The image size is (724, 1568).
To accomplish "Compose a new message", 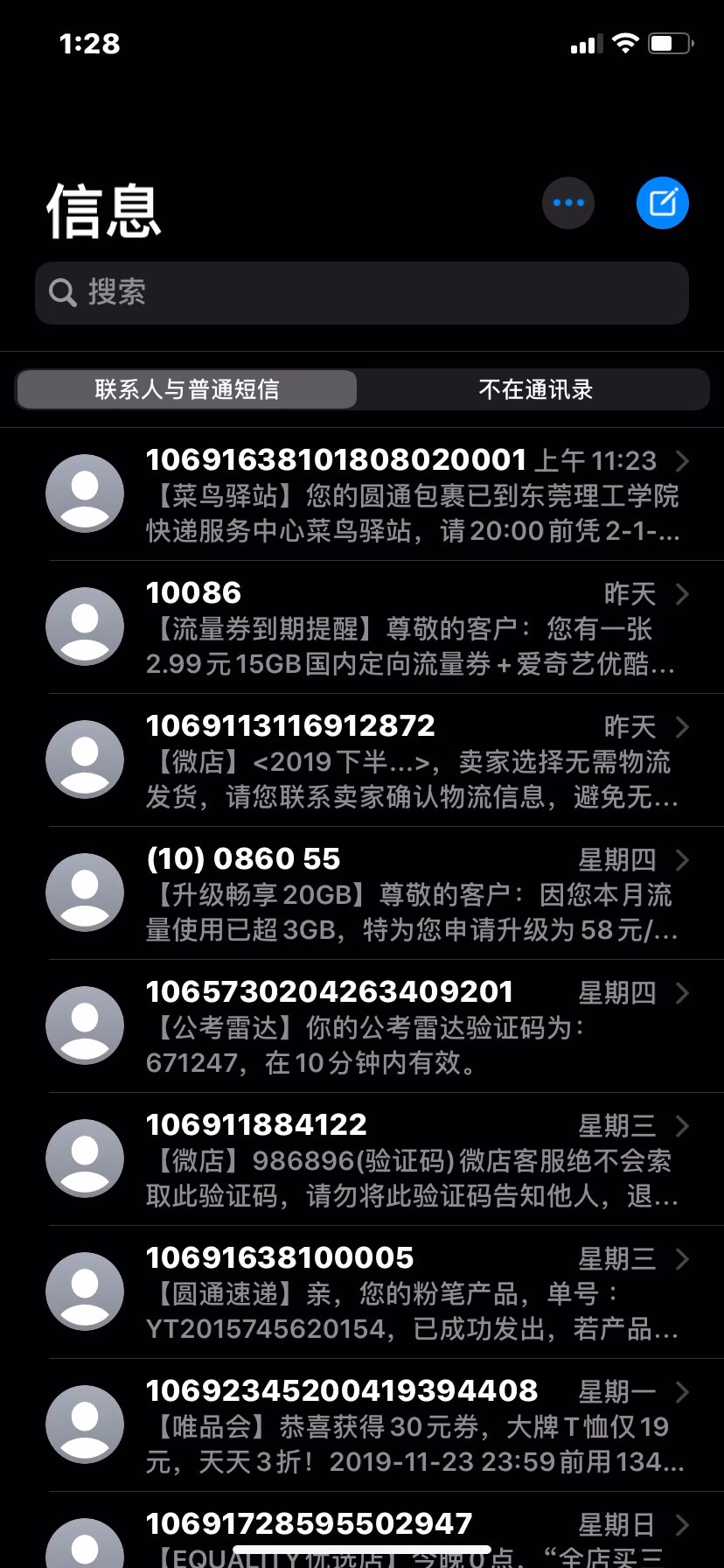I will click(x=662, y=202).
